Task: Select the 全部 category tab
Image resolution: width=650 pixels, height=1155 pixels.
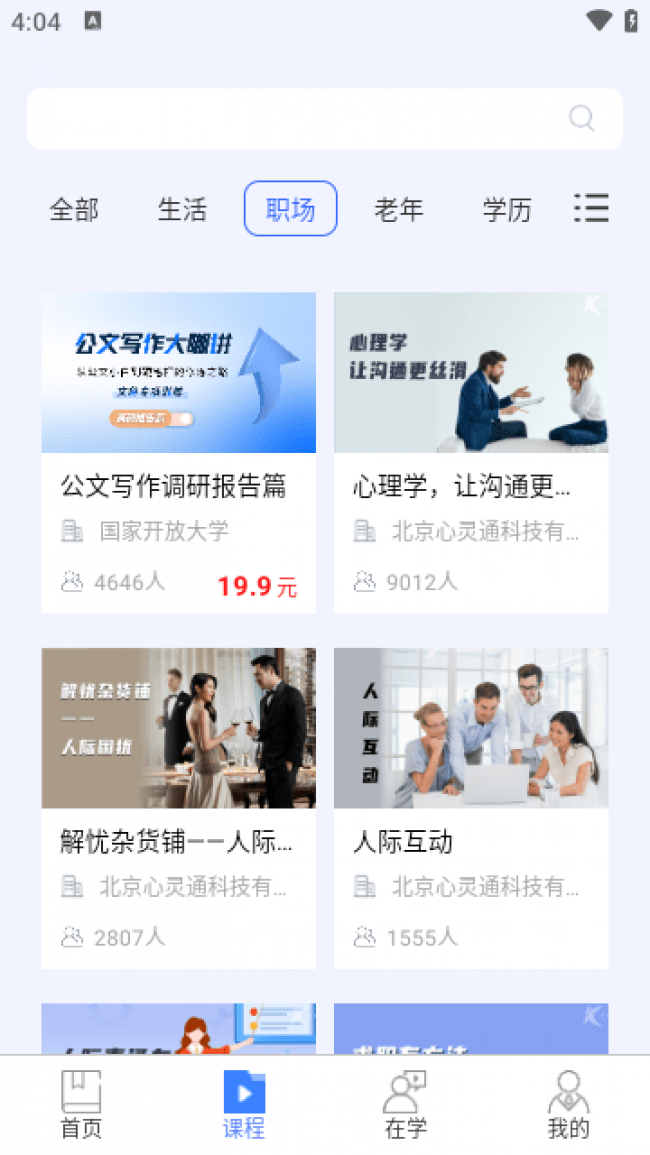Action: (74, 210)
